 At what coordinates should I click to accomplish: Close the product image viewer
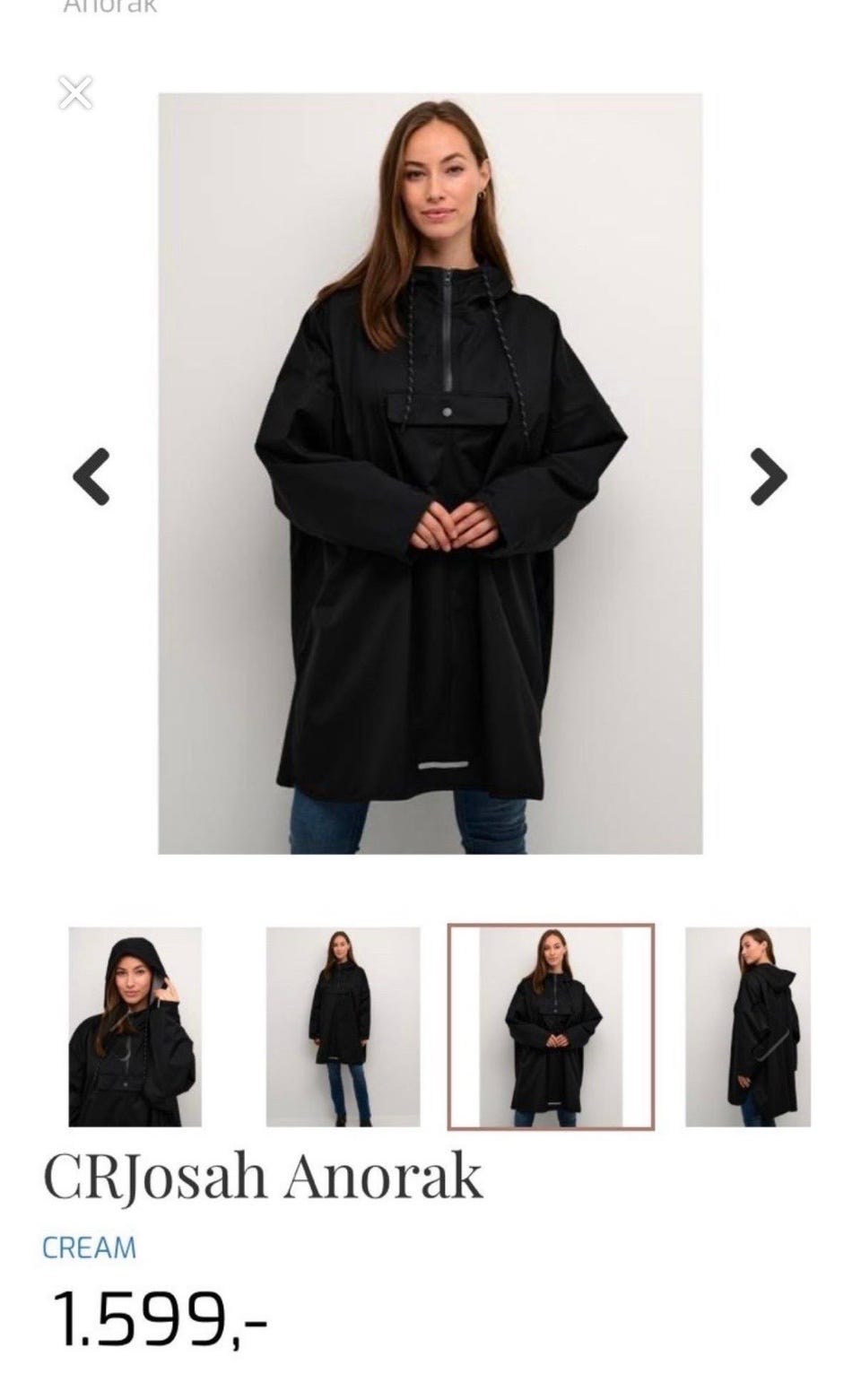tap(75, 92)
